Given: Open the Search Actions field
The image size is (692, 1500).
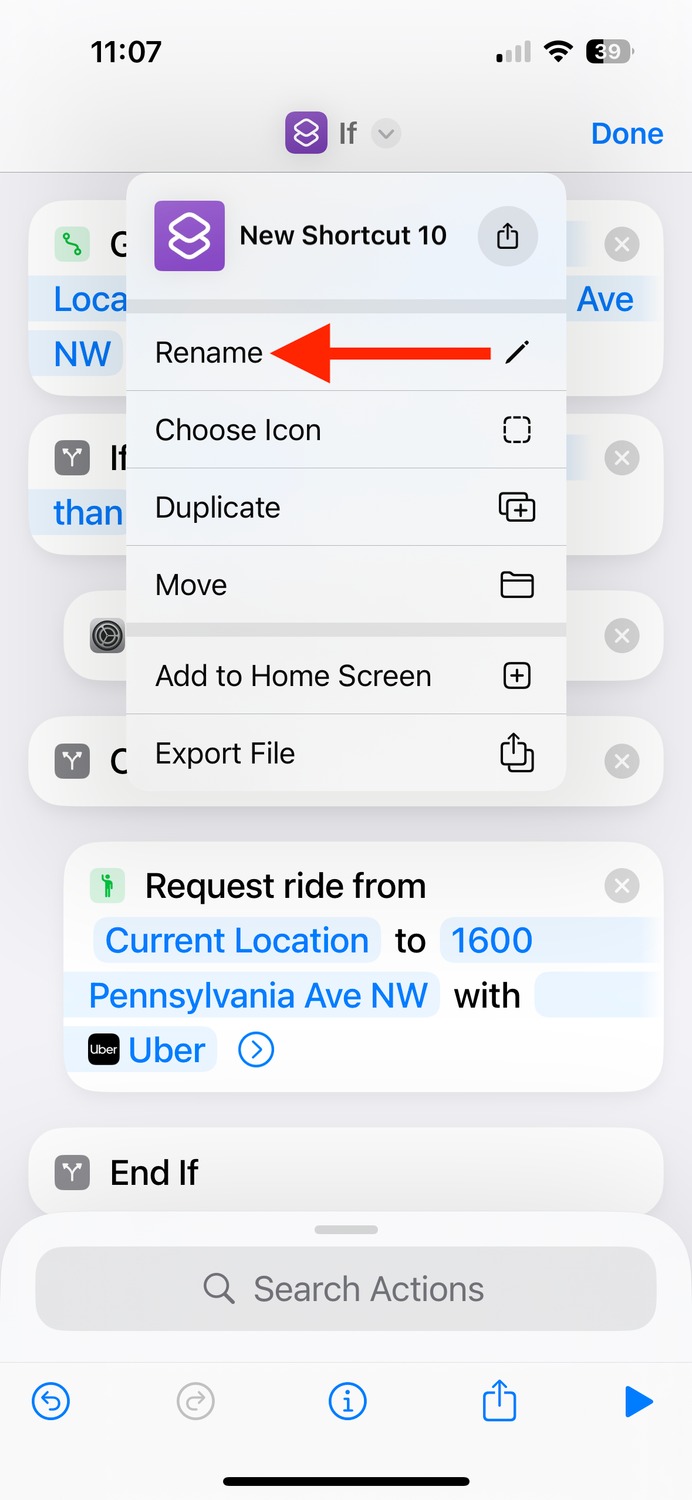Looking at the screenshot, I should [346, 1289].
